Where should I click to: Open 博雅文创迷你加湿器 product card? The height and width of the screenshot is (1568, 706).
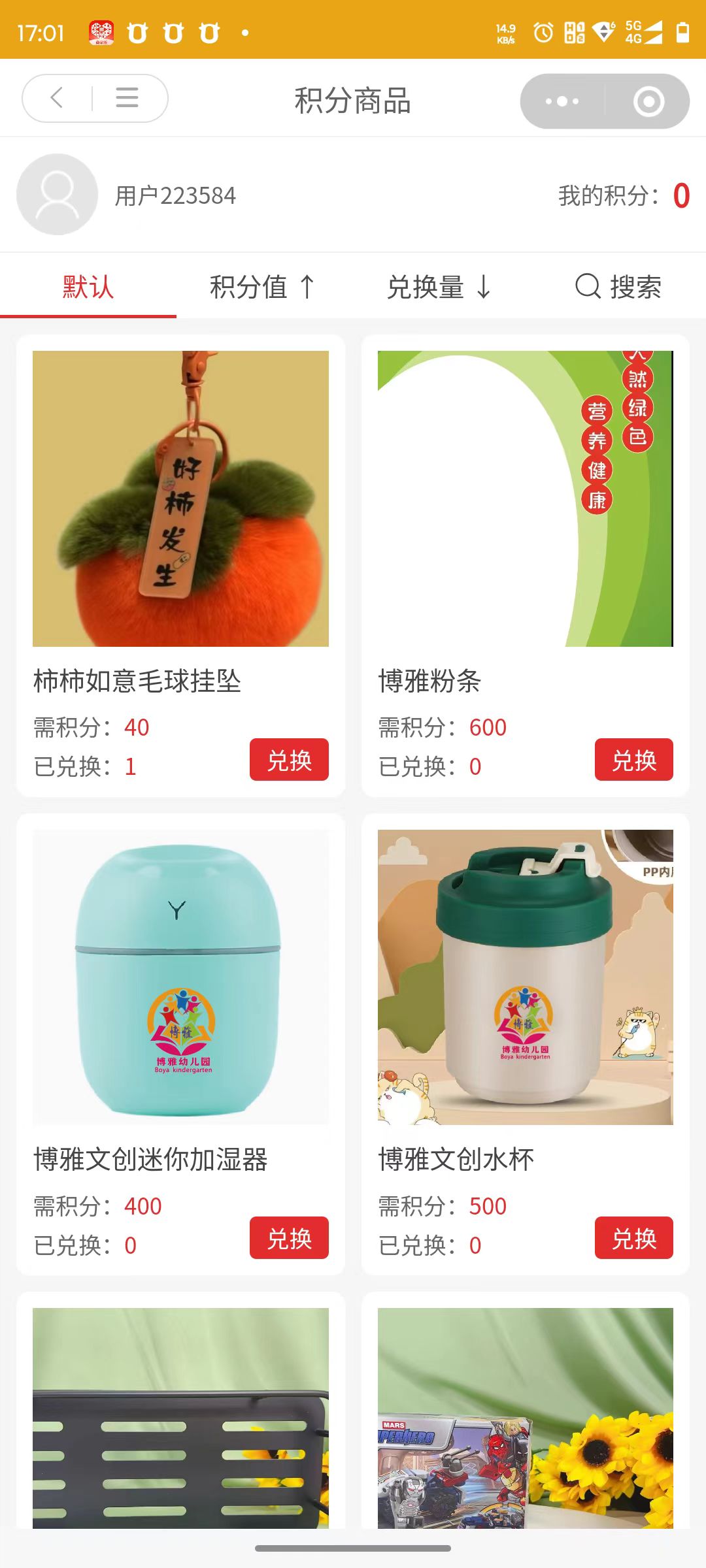pos(180,977)
